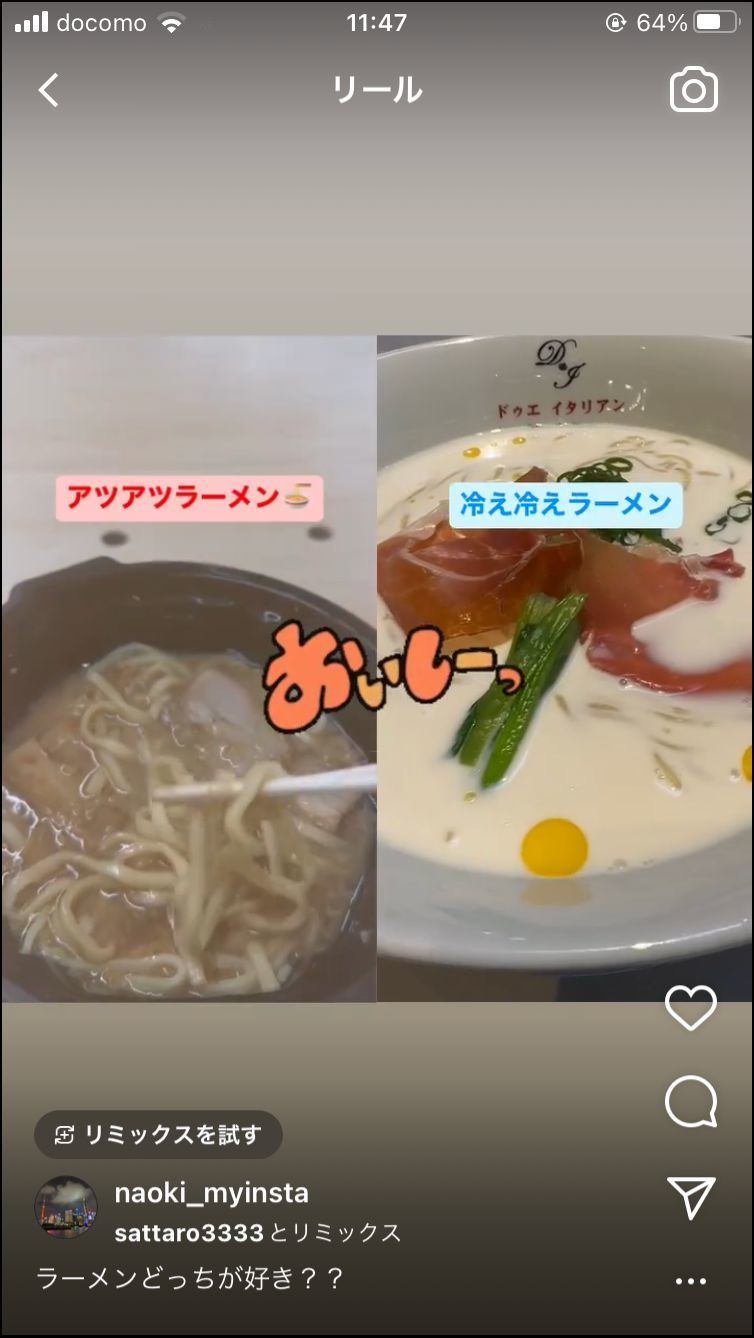Pause the playing ramen reel video
This screenshot has width=754, height=1338.
377,668
